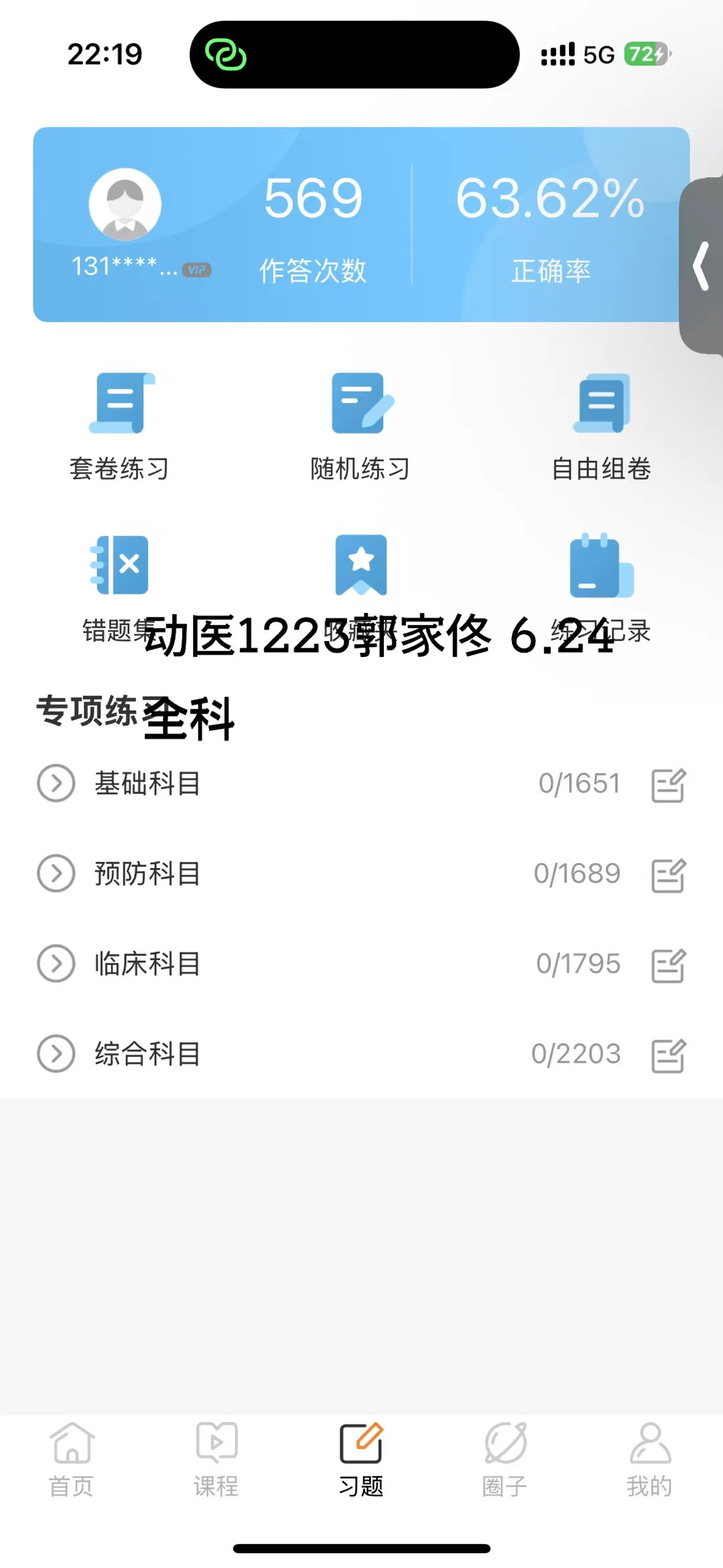
Task: Switch to the 首页 tab
Action: point(72,1461)
